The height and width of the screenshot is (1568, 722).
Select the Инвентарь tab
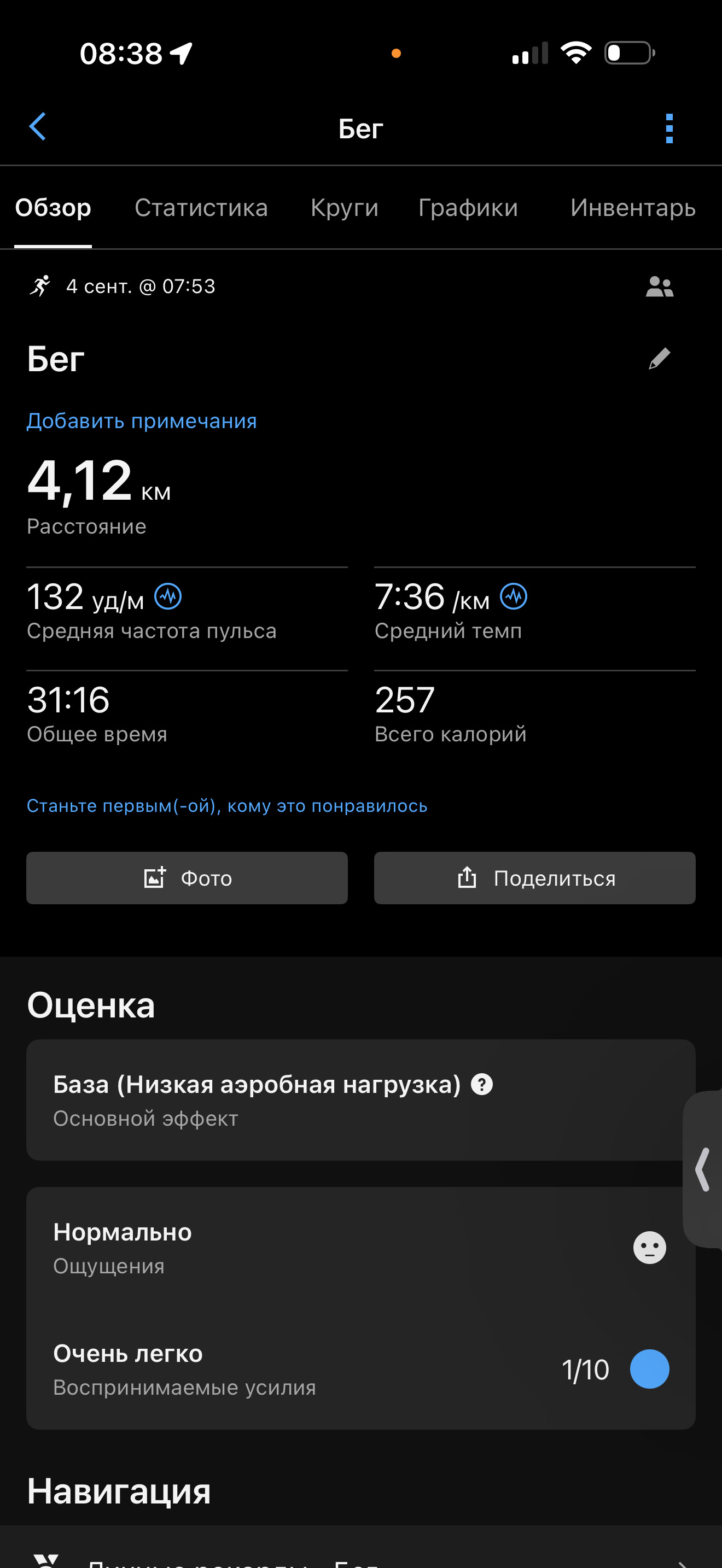point(633,208)
